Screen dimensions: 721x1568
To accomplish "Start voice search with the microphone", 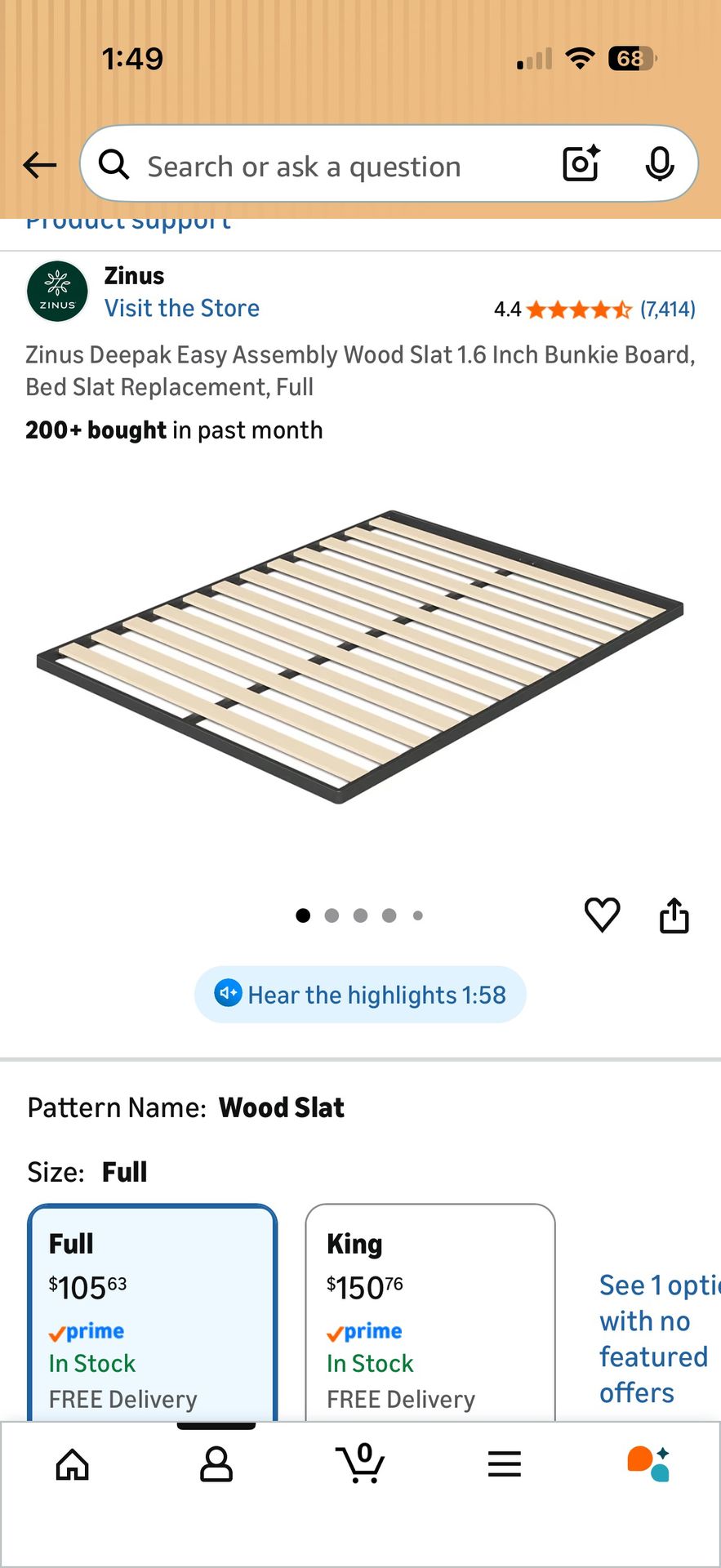I will [659, 164].
